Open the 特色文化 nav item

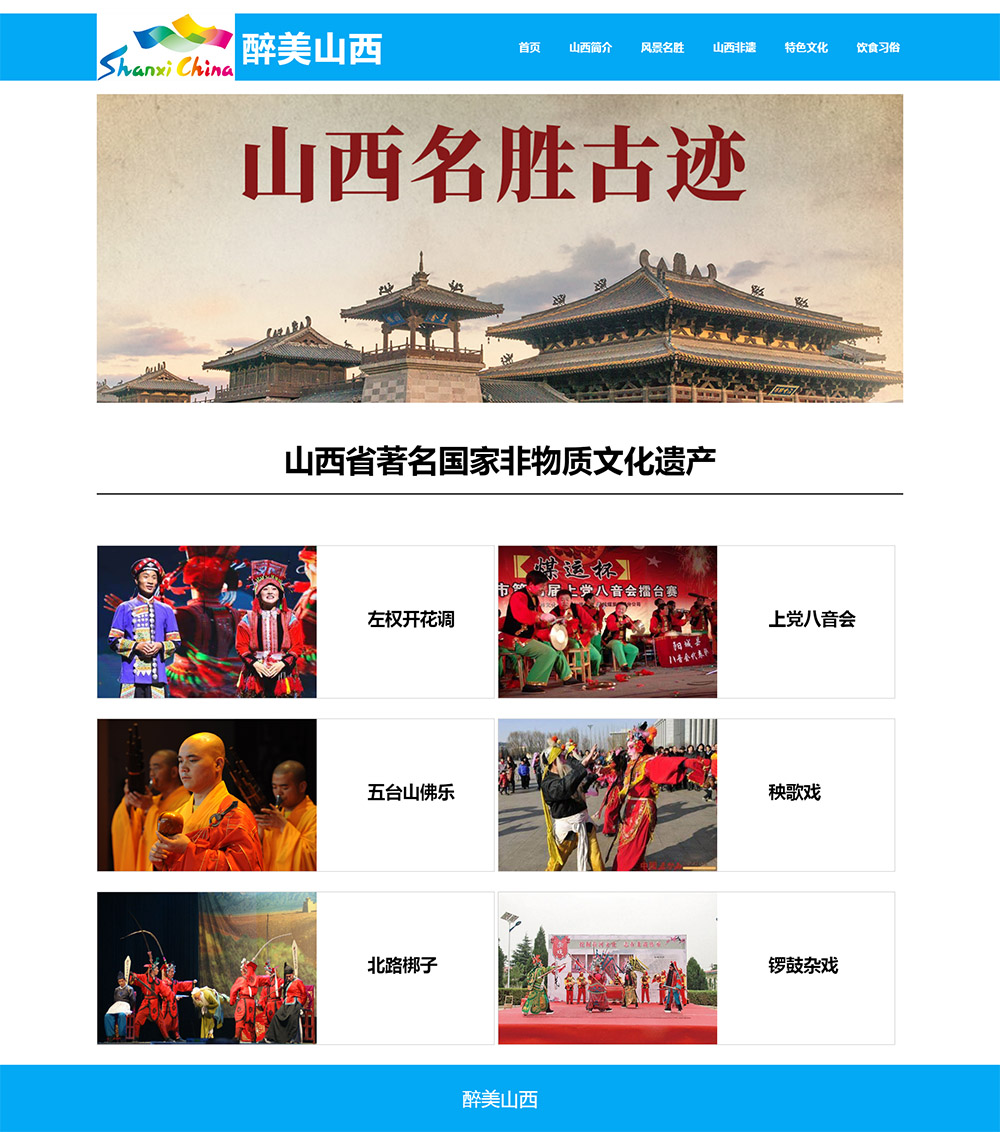[x=806, y=47]
